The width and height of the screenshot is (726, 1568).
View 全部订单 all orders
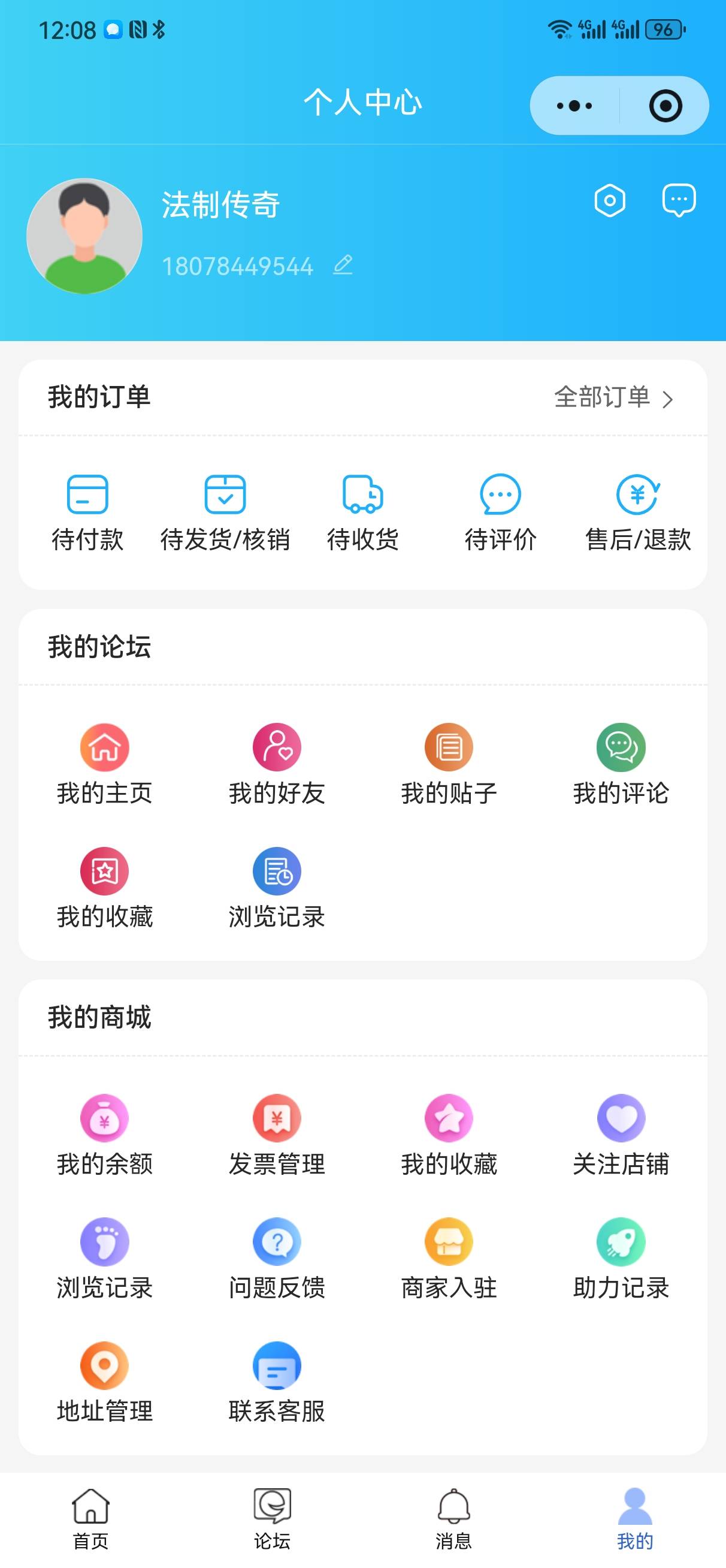tap(613, 397)
